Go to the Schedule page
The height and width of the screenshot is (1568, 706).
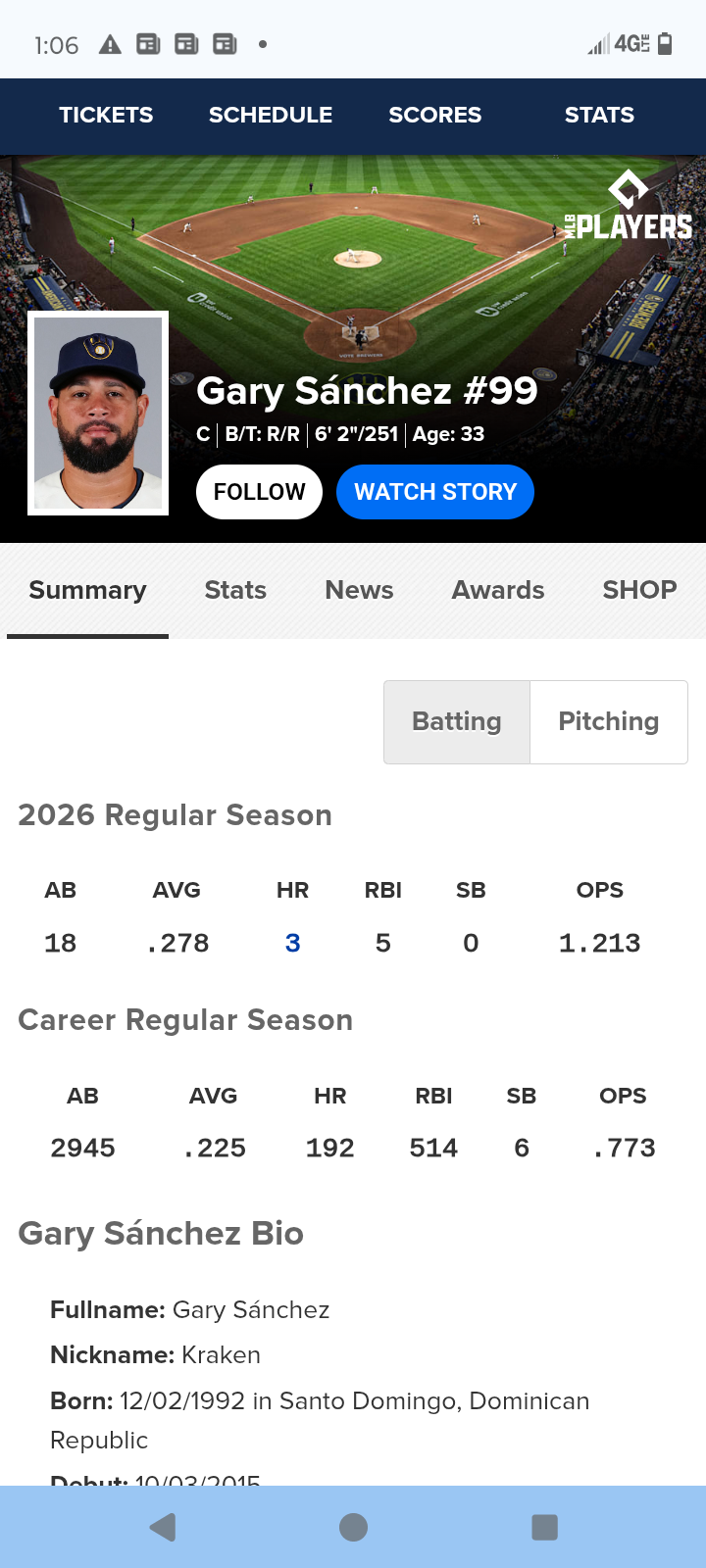271,115
